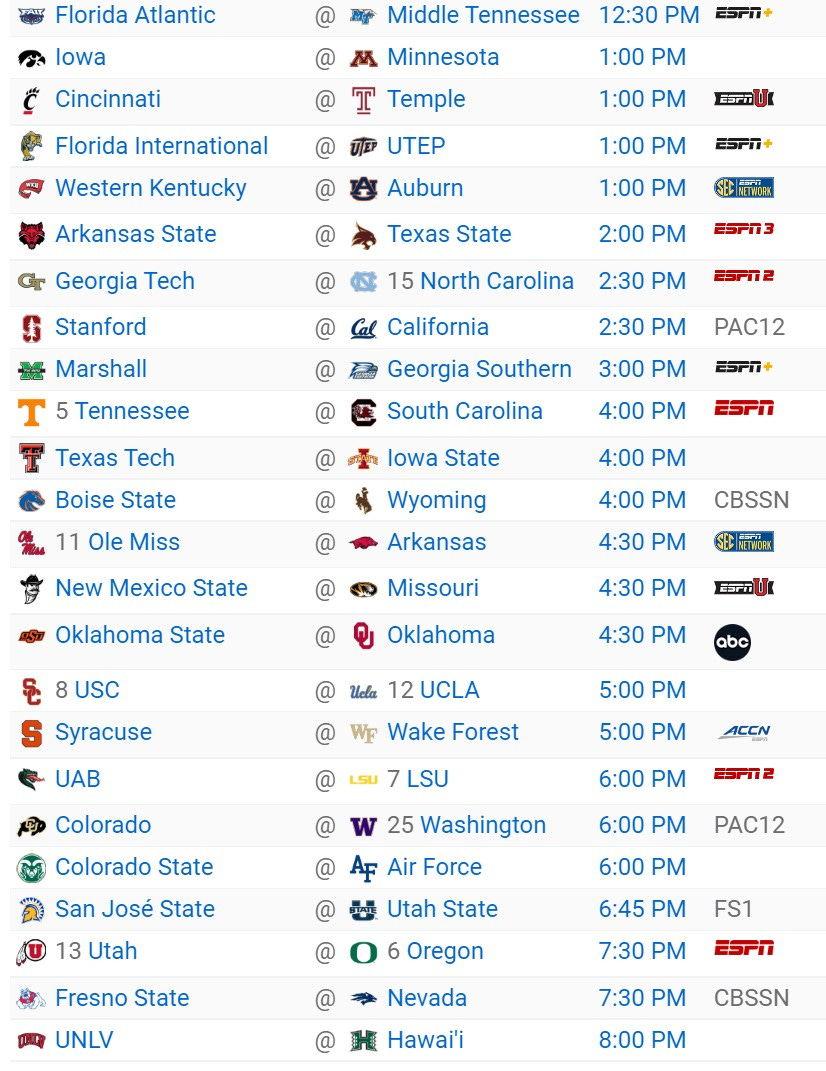Go to the Hawai'i team page
The height and width of the screenshot is (1071, 826).
(x=425, y=1040)
